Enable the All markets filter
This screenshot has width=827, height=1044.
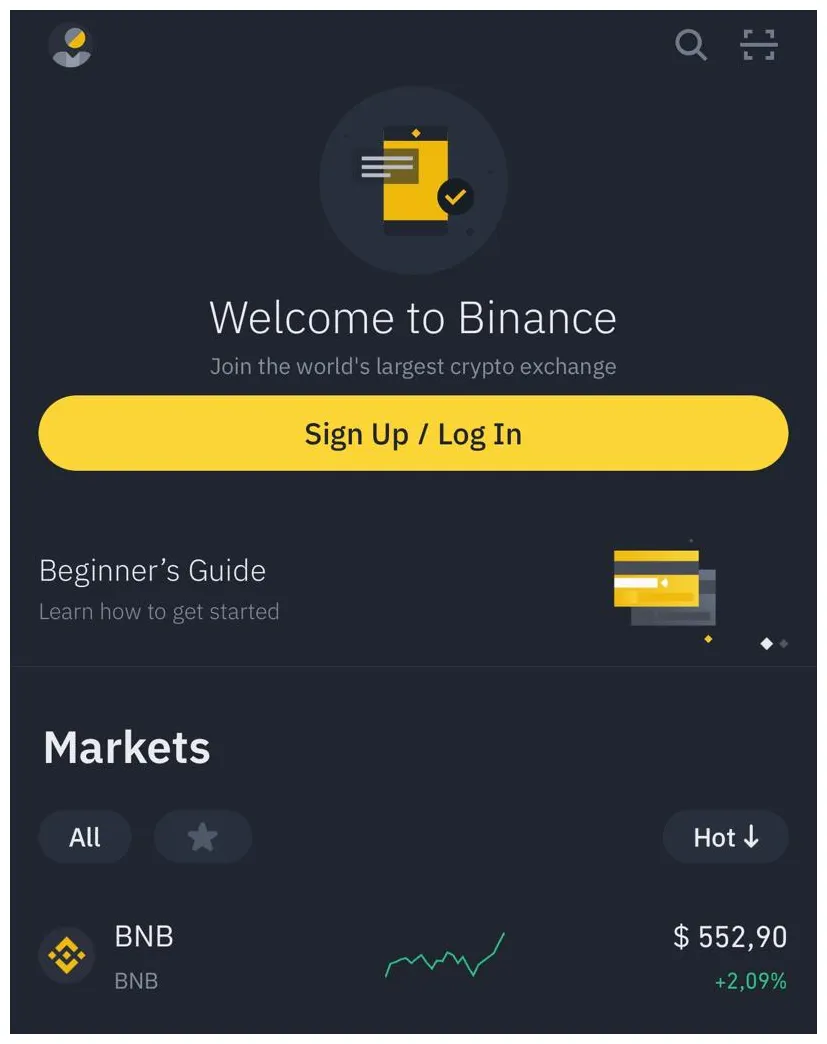84,837
